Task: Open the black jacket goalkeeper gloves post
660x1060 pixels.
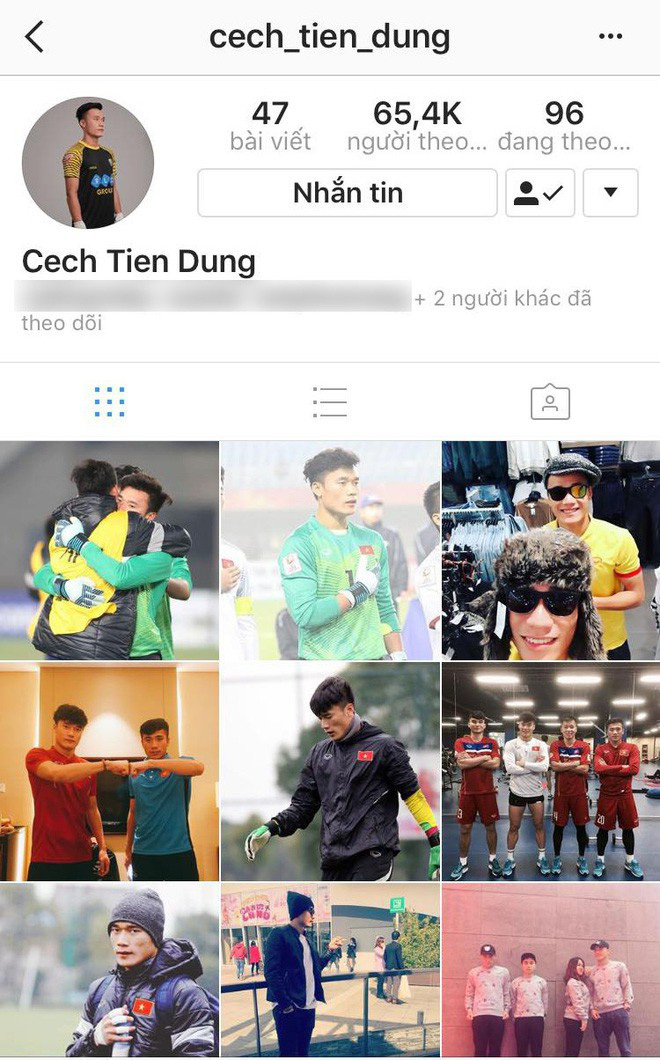Action: [x=330, y=771]
